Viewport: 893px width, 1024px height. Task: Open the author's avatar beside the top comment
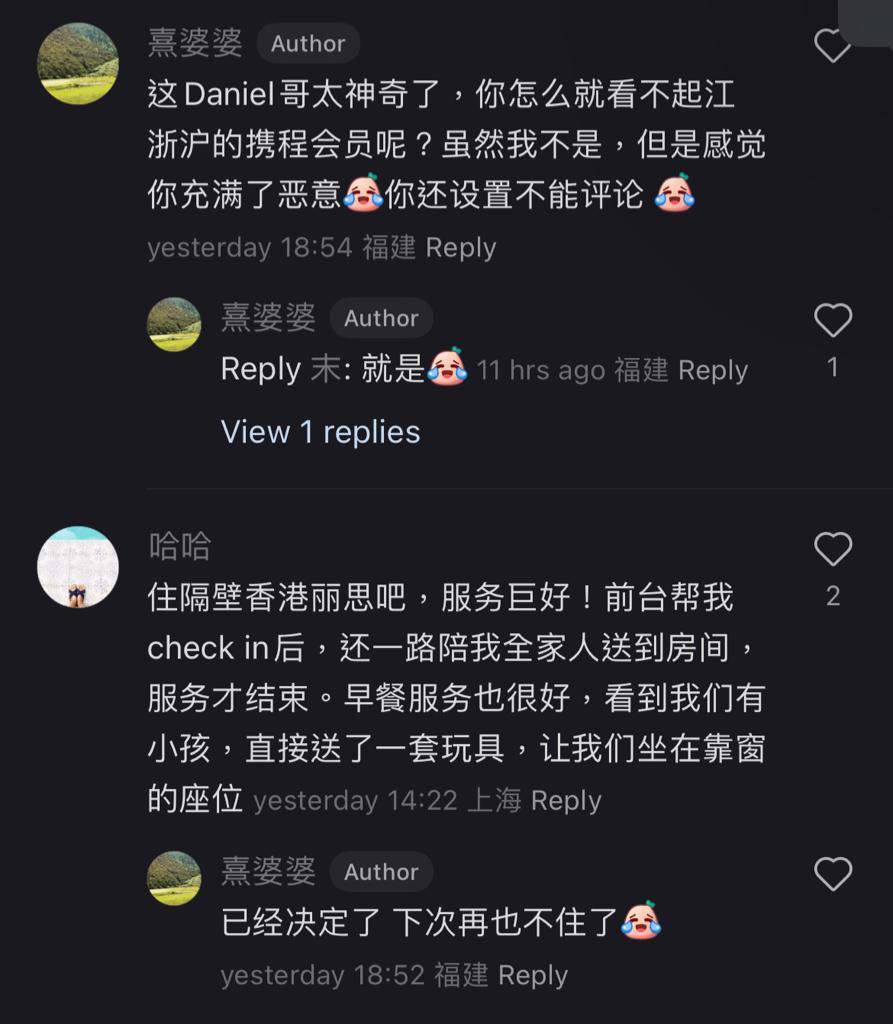(x=78, y=63)
